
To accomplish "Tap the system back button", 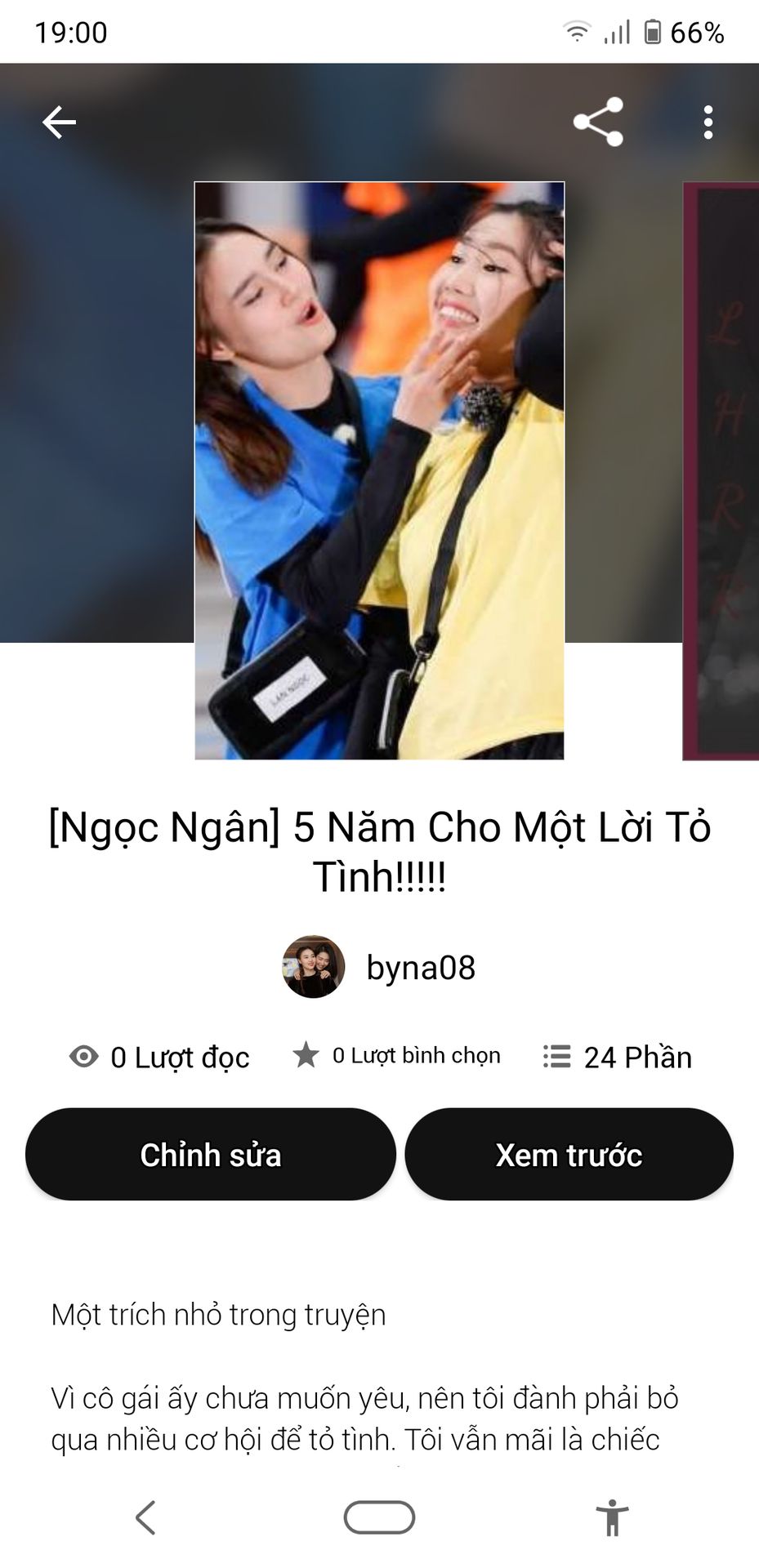I will click(x=145, y=1518).
